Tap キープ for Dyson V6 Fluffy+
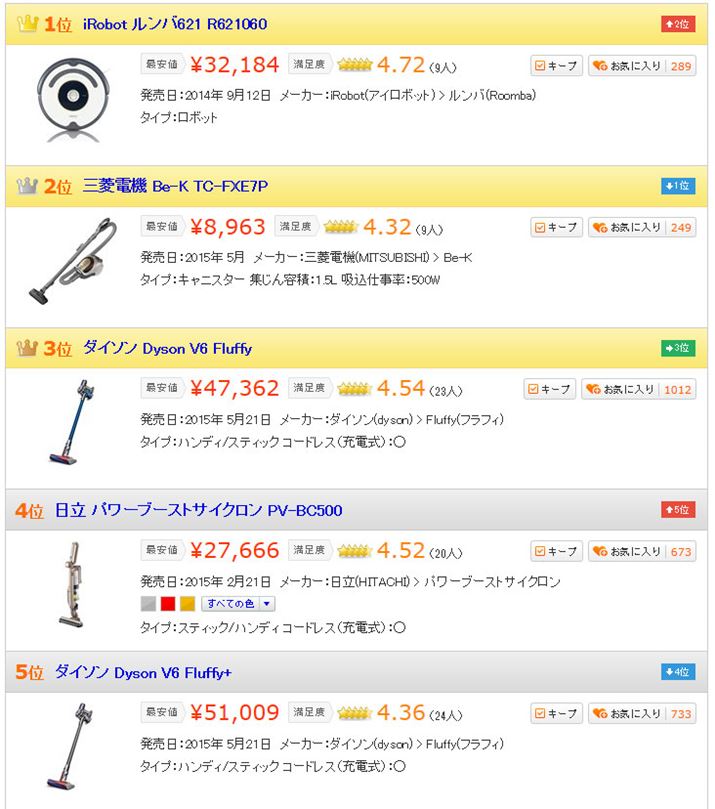This screenshot has height=809, width=715. pyautogui.click(x=555, y=714)
